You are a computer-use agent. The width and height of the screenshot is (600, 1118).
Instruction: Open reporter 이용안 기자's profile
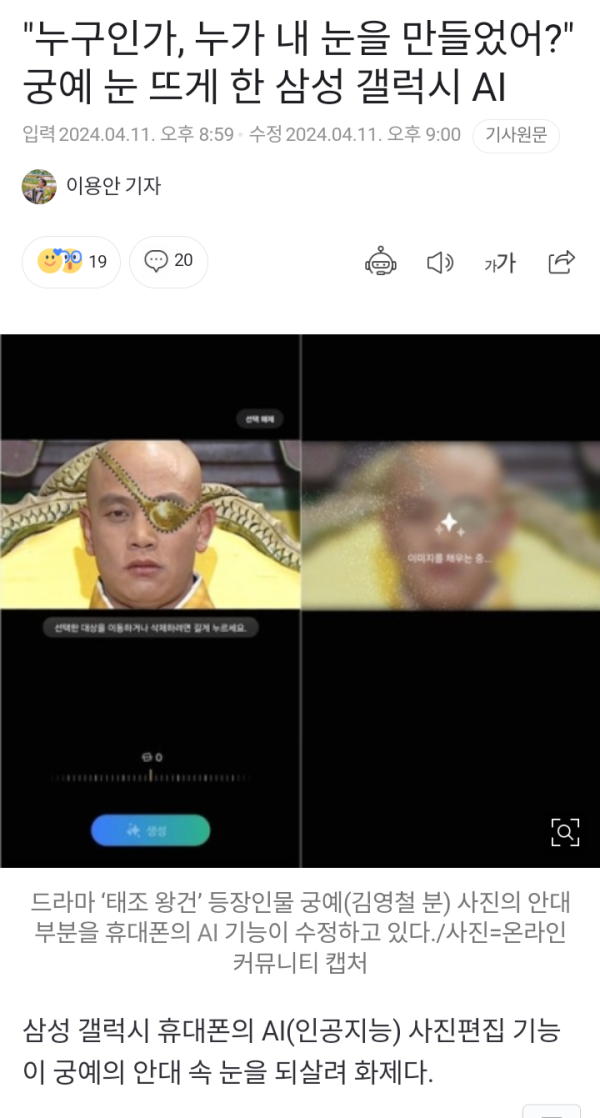112,186
